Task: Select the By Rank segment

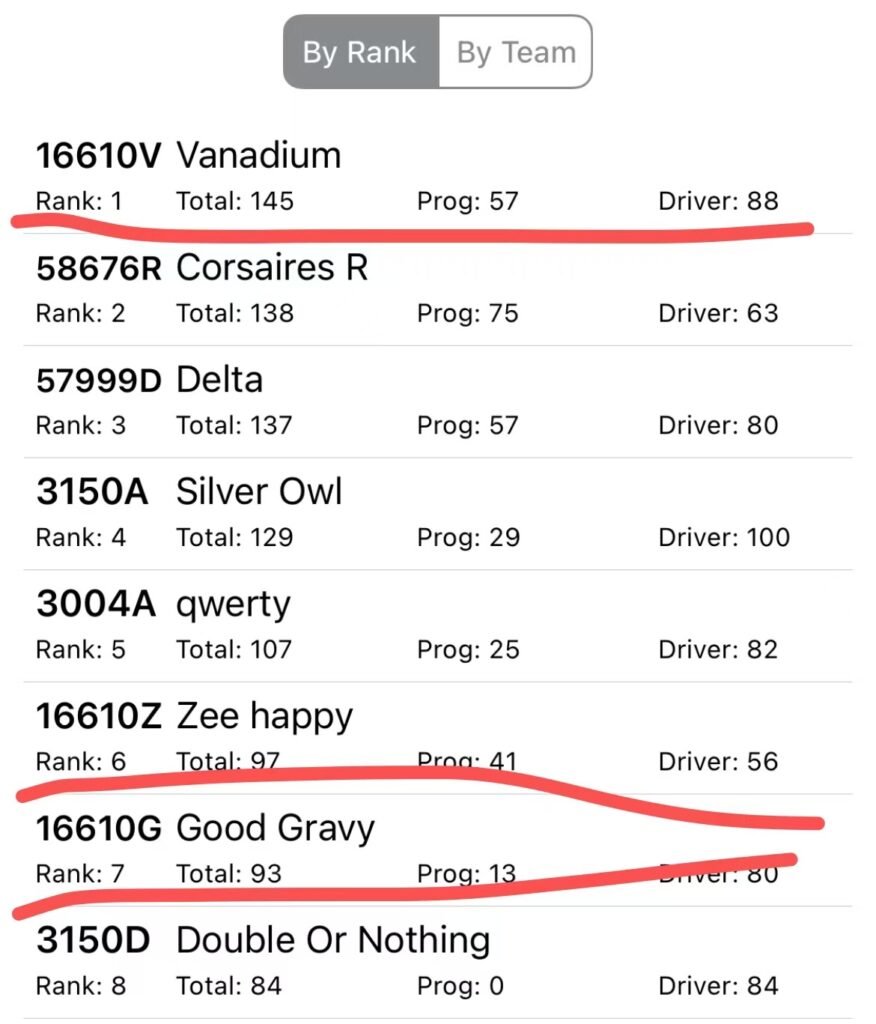Action: click(x=360, y=52)
